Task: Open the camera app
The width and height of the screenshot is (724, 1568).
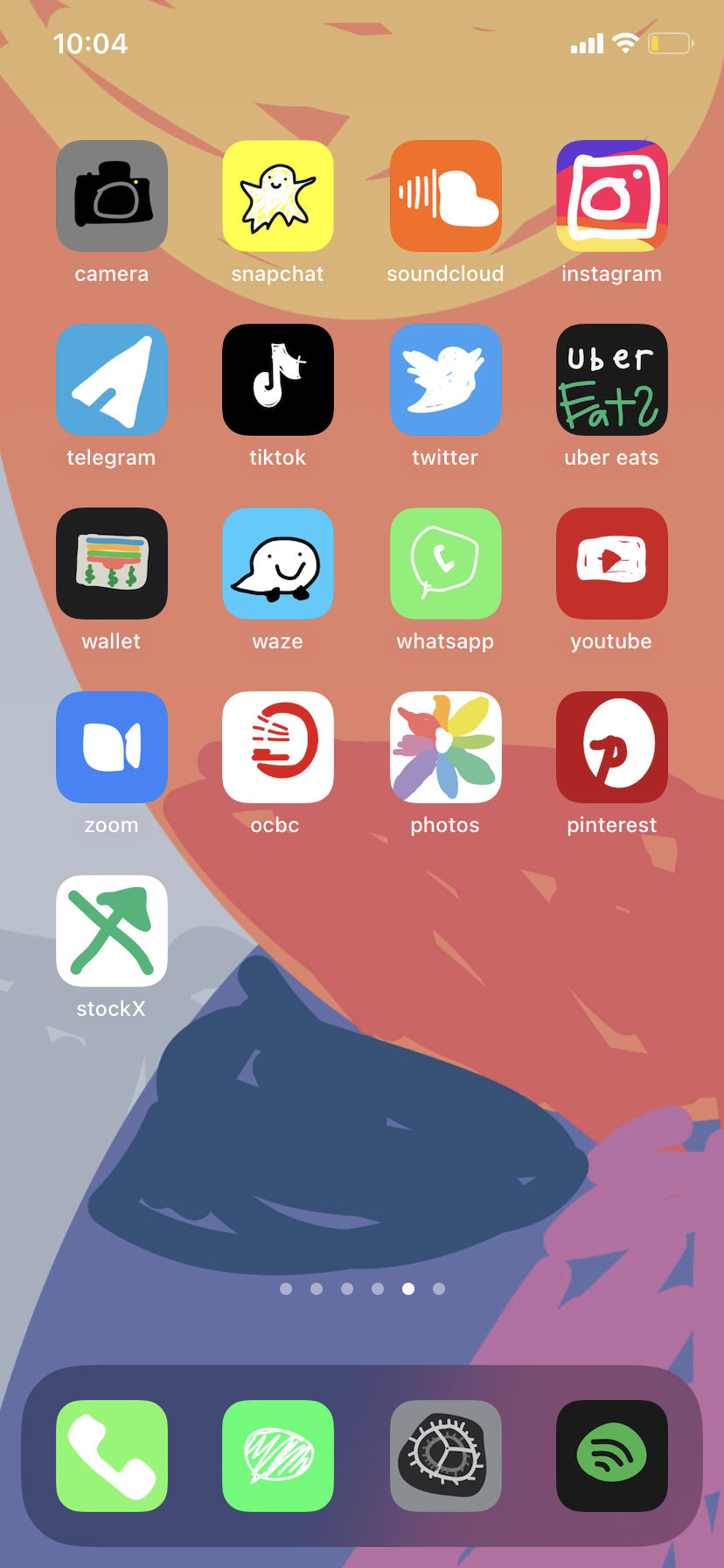Action: tap(112, 196)
